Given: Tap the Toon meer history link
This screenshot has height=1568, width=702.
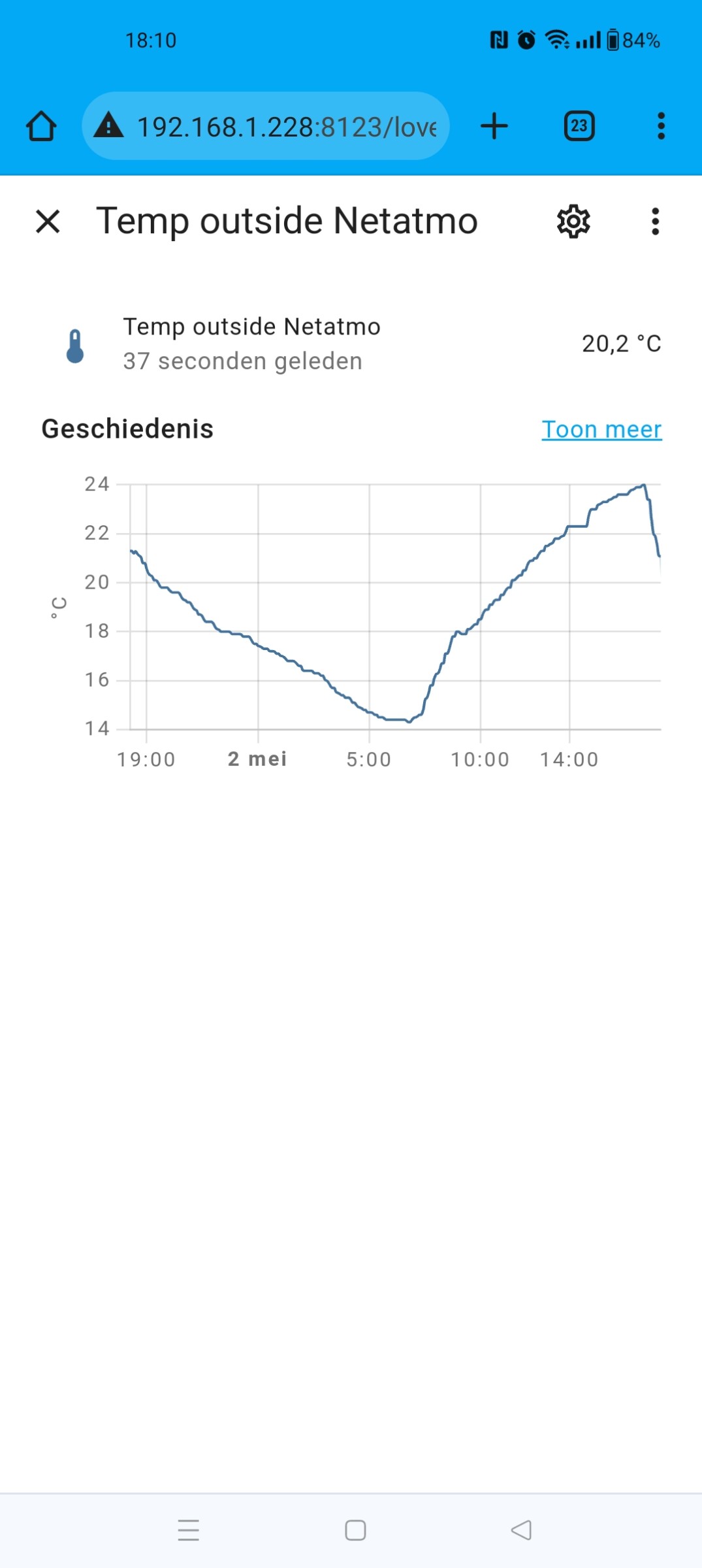Looking at the screenshot, I should click(601, 429).
